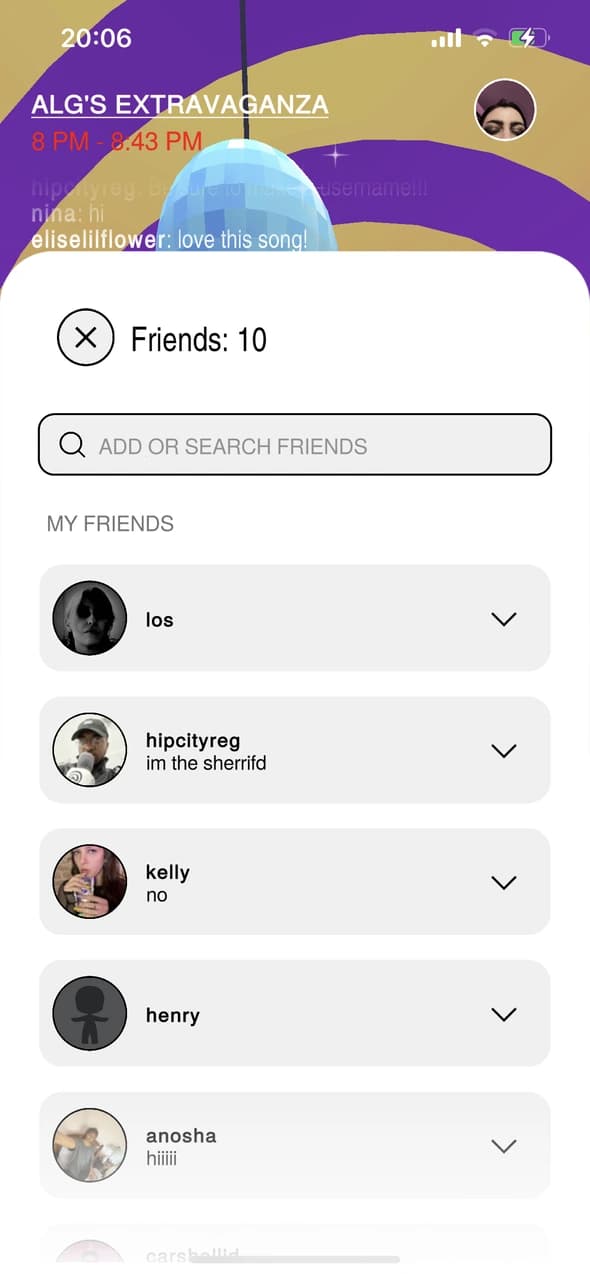This screenshot has height=1274, width=590.
Task: Close the Friends panel
Action: 86,338
